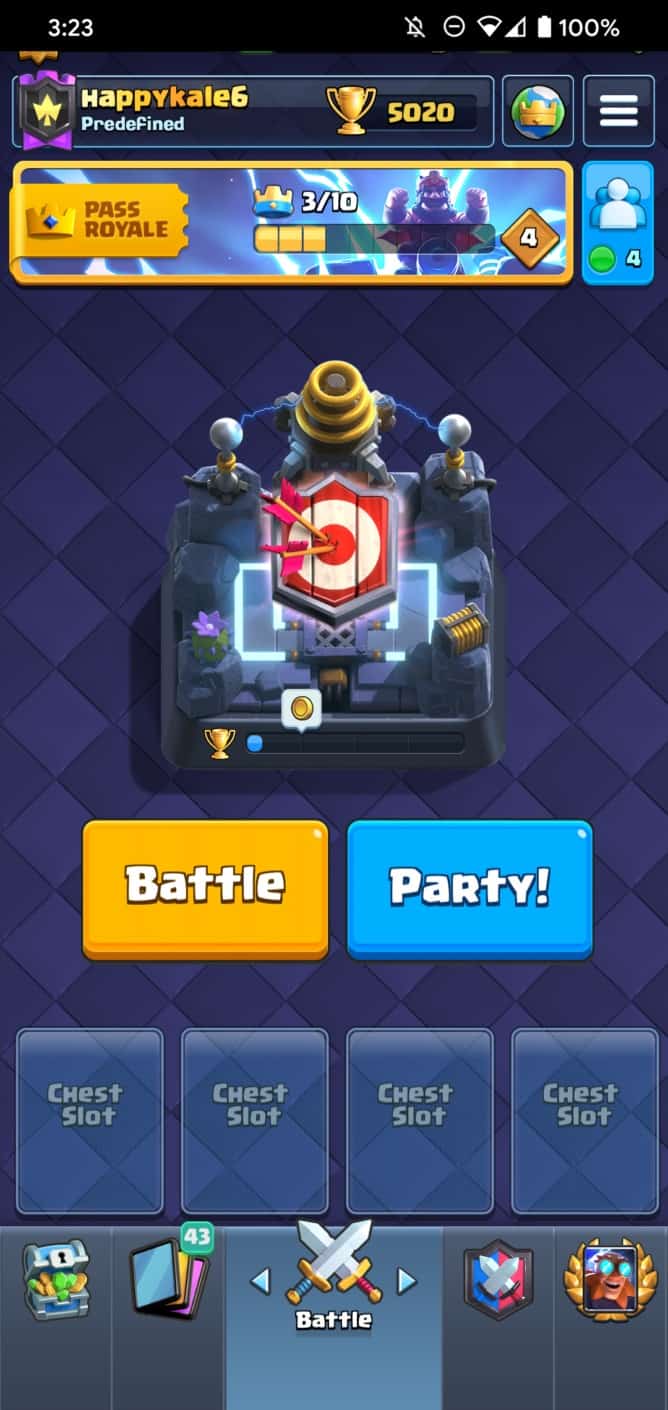Screen dimensions: 668x1410
Task: Tap the coin bubble on trophy road
Action: [x=301, y=708]
